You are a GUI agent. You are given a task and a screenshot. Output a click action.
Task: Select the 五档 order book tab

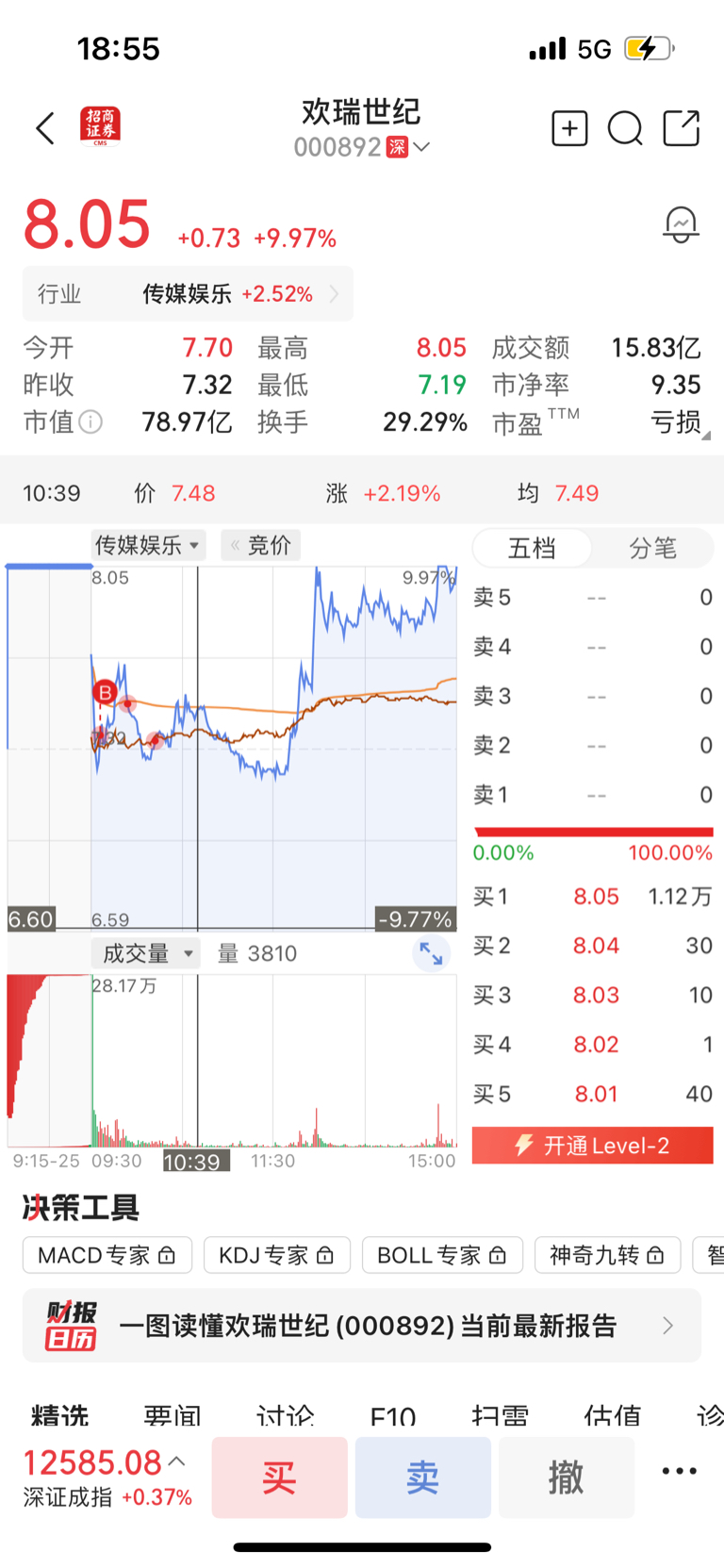(533, 548)
